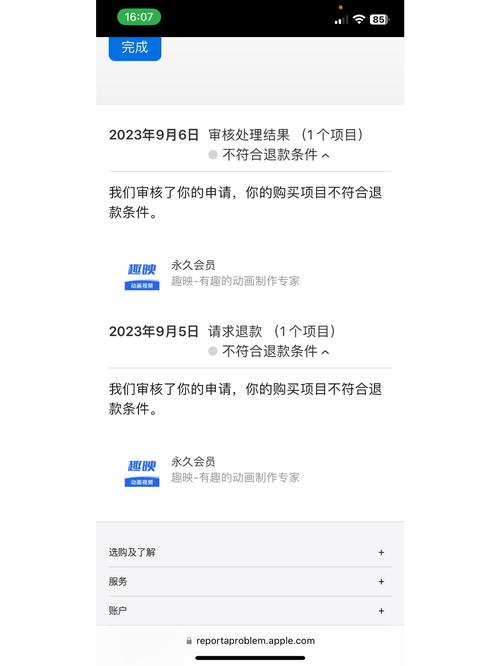Expand the 选购及了解 section

tap(250, 552)
